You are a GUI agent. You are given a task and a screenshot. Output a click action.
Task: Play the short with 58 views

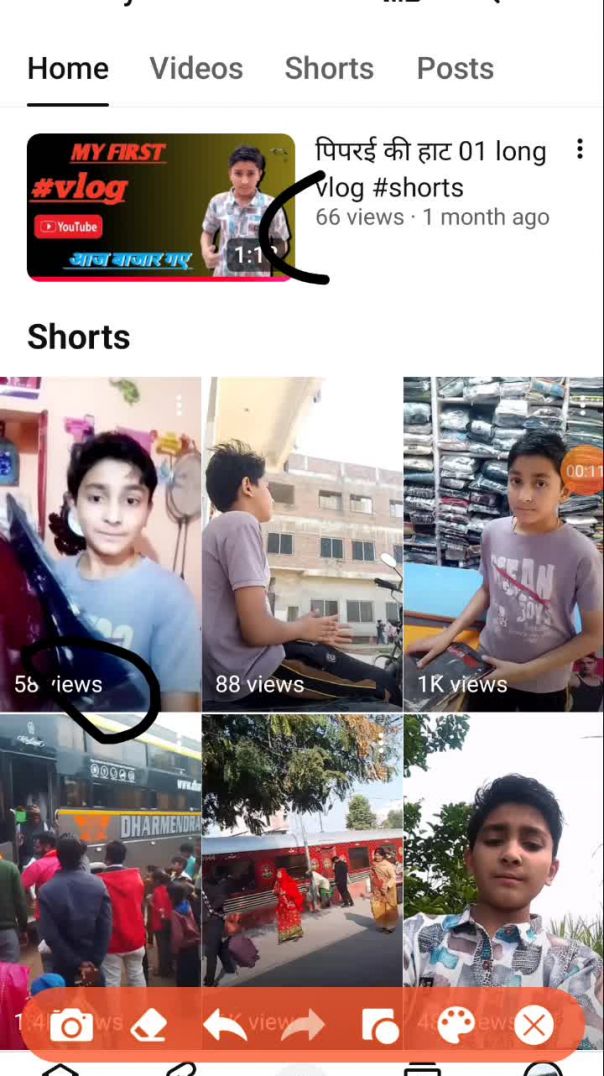[x=100, y=543]
